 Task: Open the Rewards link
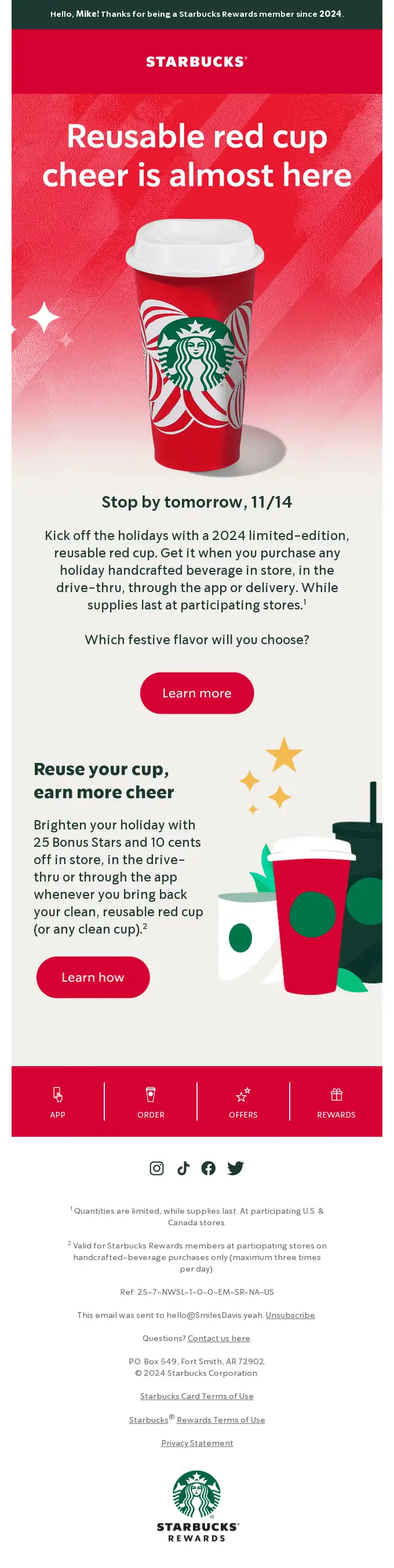(336, 1101)
